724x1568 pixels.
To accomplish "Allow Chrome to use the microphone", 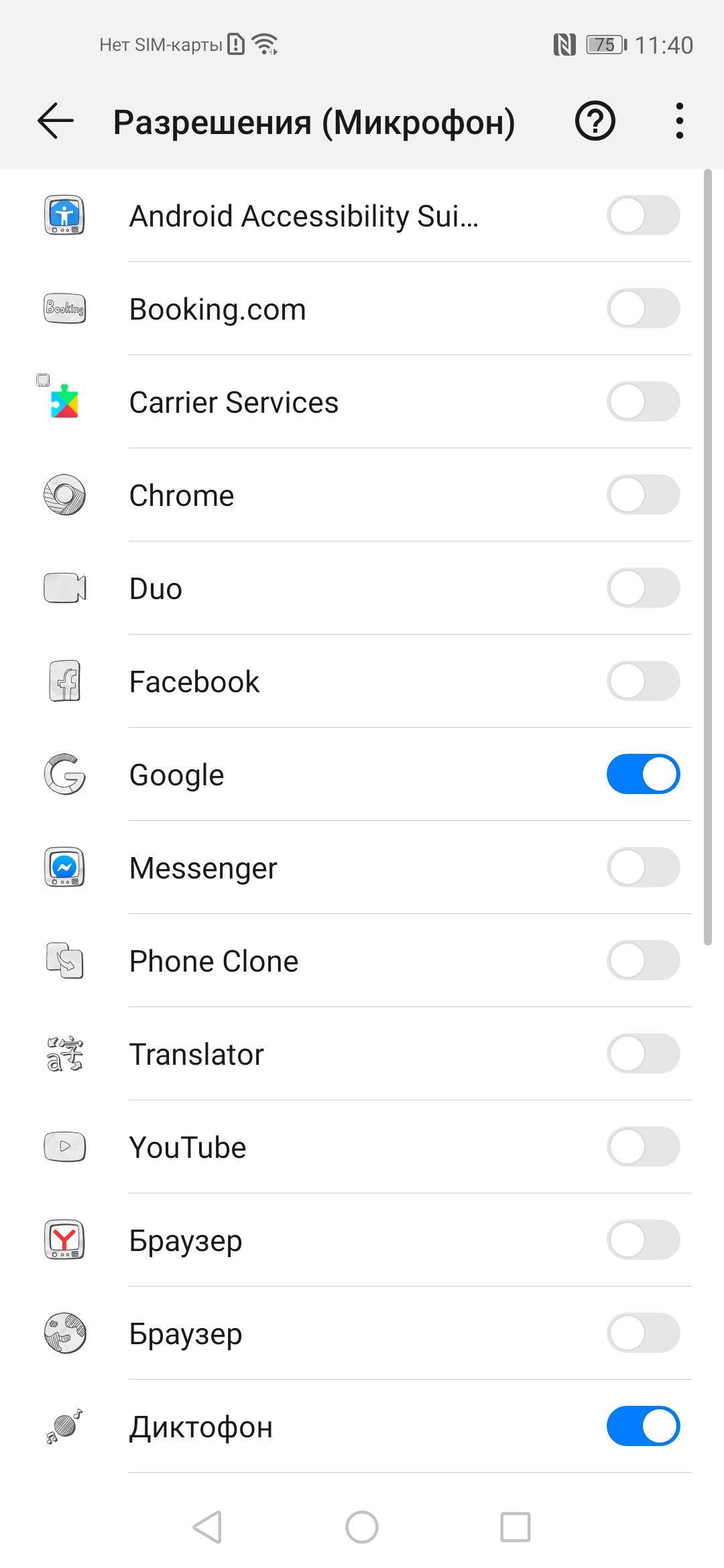I will pyautogui.click(x=643, y=495).
